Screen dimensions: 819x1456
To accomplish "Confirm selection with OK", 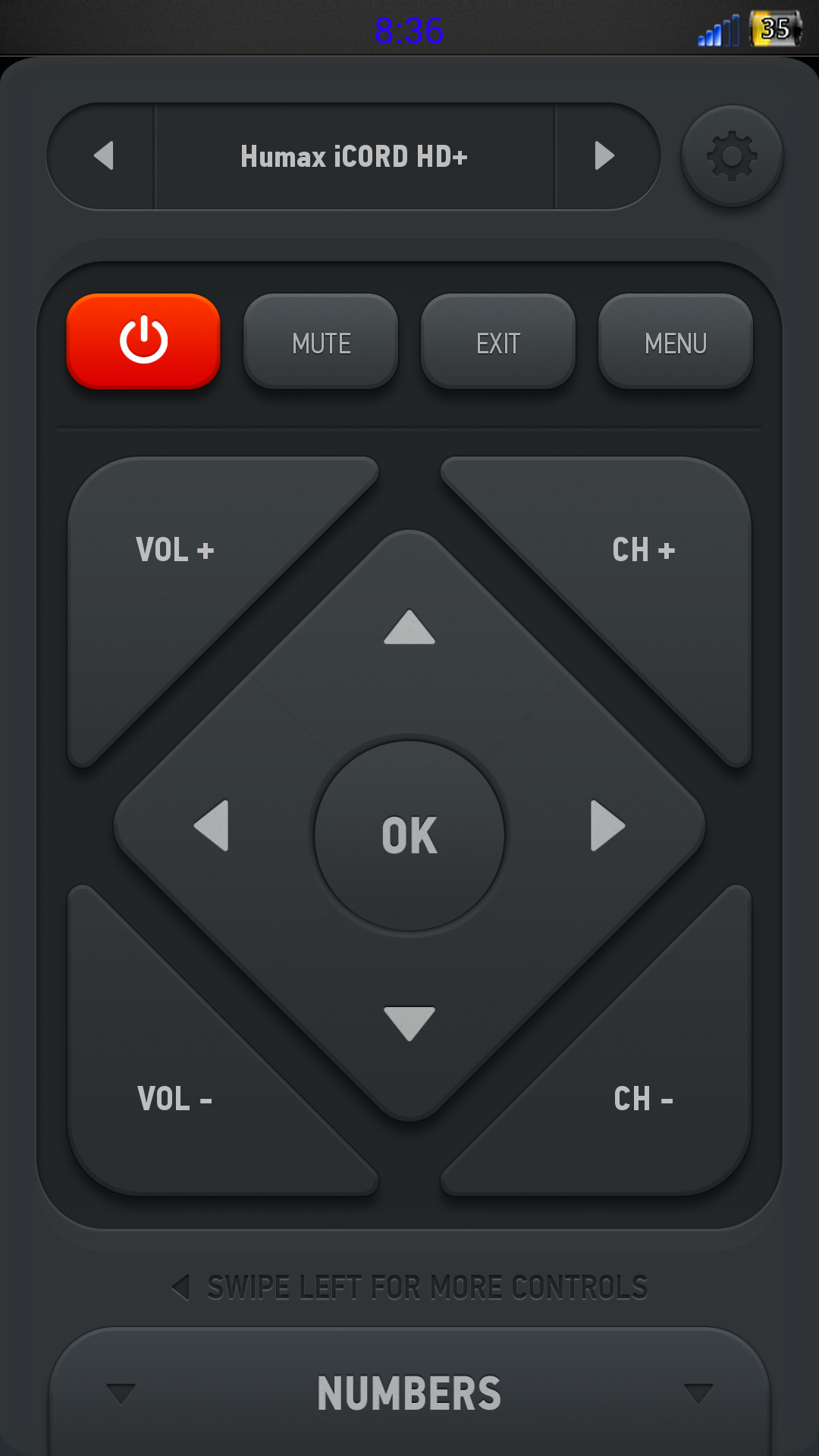I will 409,836.
